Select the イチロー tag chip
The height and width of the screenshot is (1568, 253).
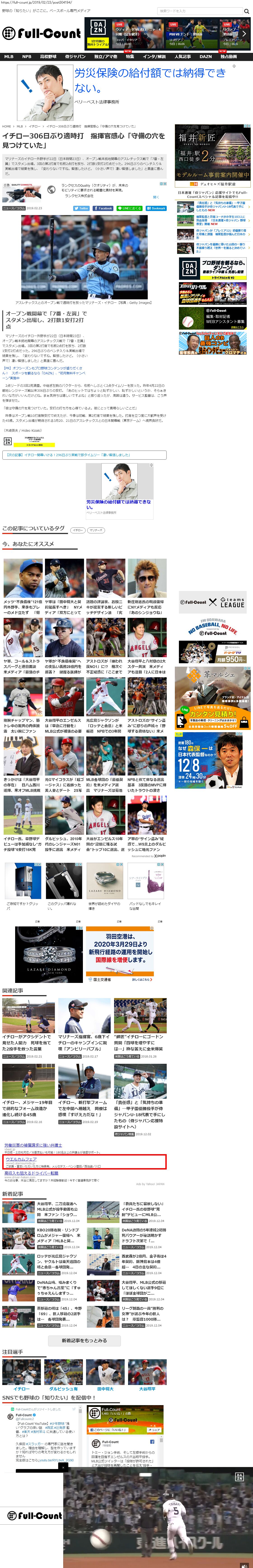[77, 530]
